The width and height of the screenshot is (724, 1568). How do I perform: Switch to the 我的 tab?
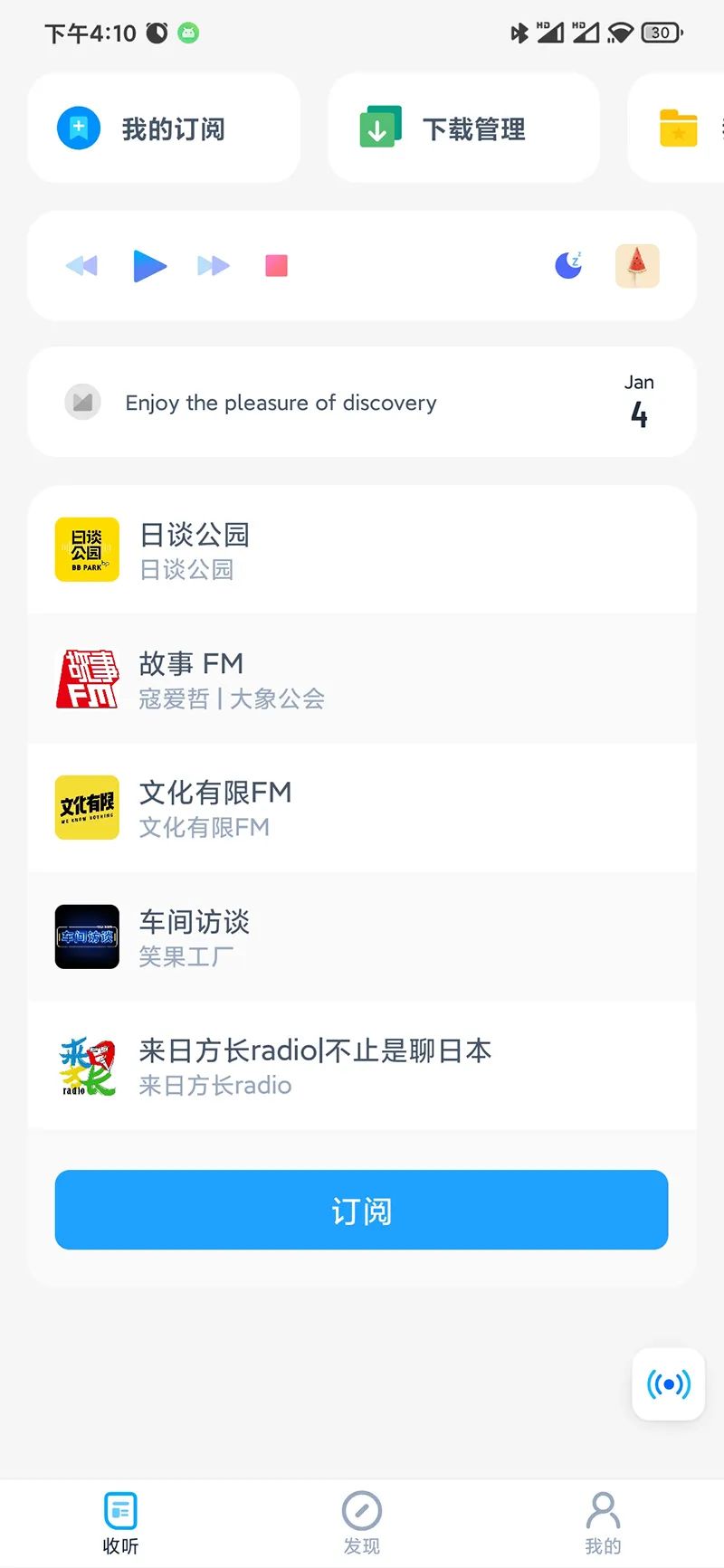point(603,1523)
